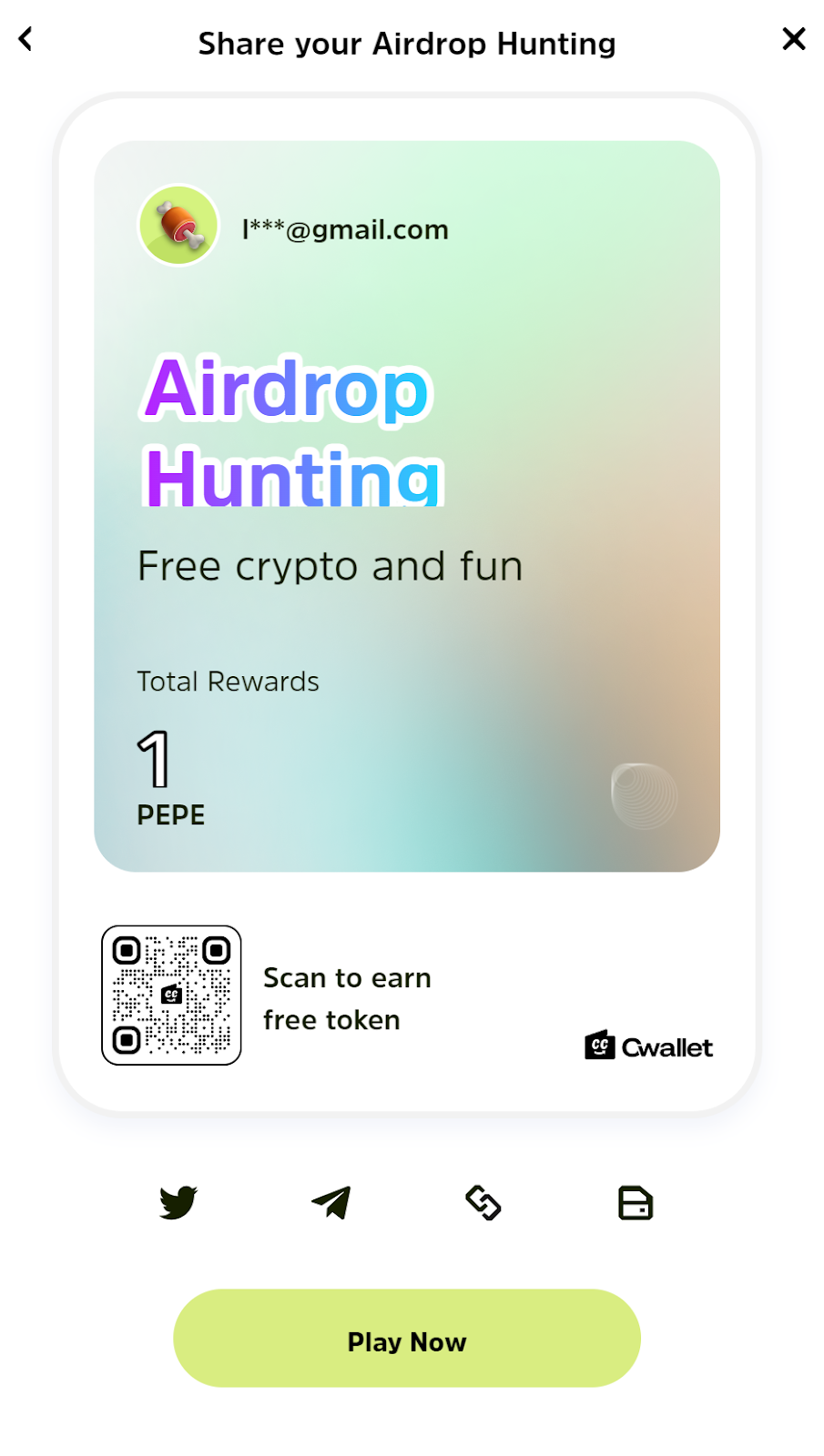Viewport: 824px width, 1456px height.
Task: Go back using the top-left arrow
Action: coord(25,39)
